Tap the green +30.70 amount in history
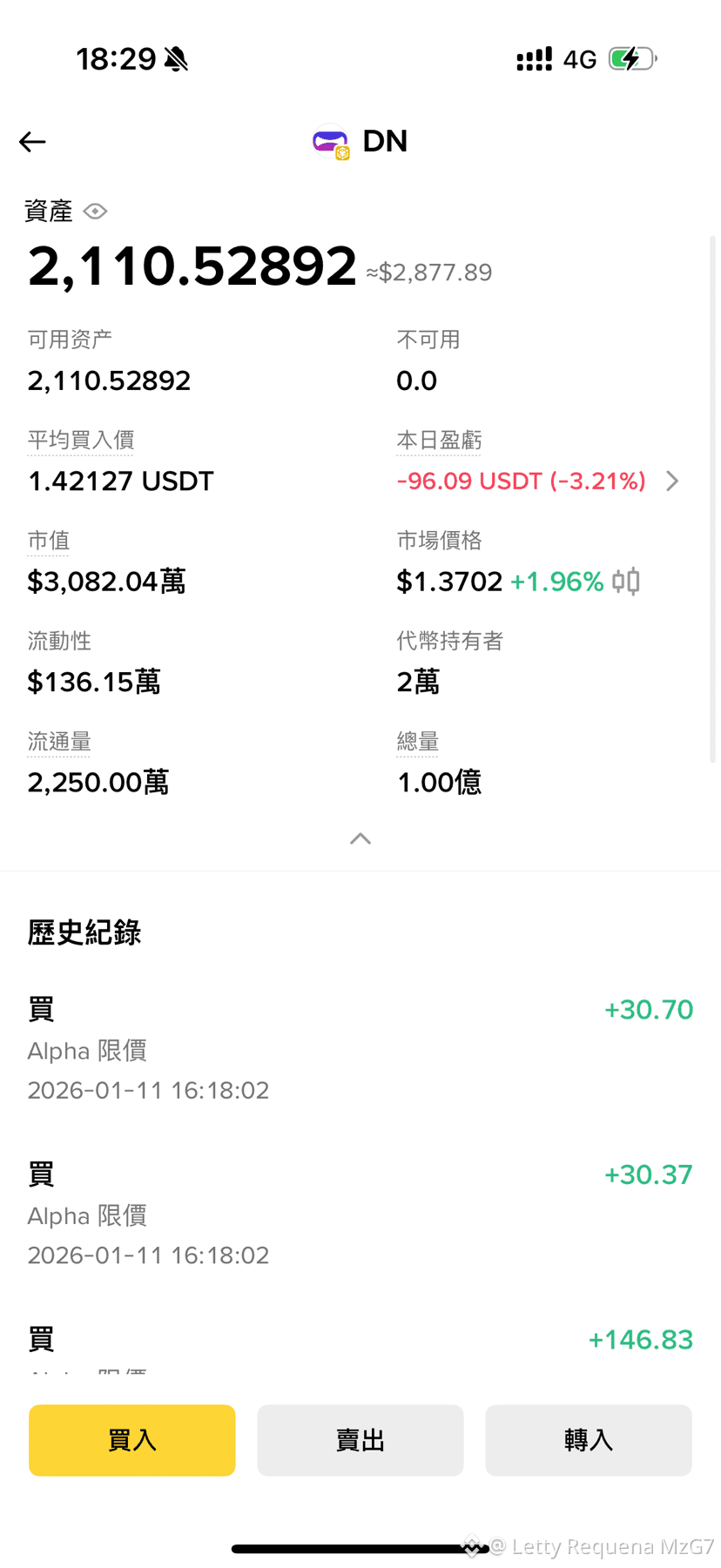721x1568 pixels. pos(649,1009)
